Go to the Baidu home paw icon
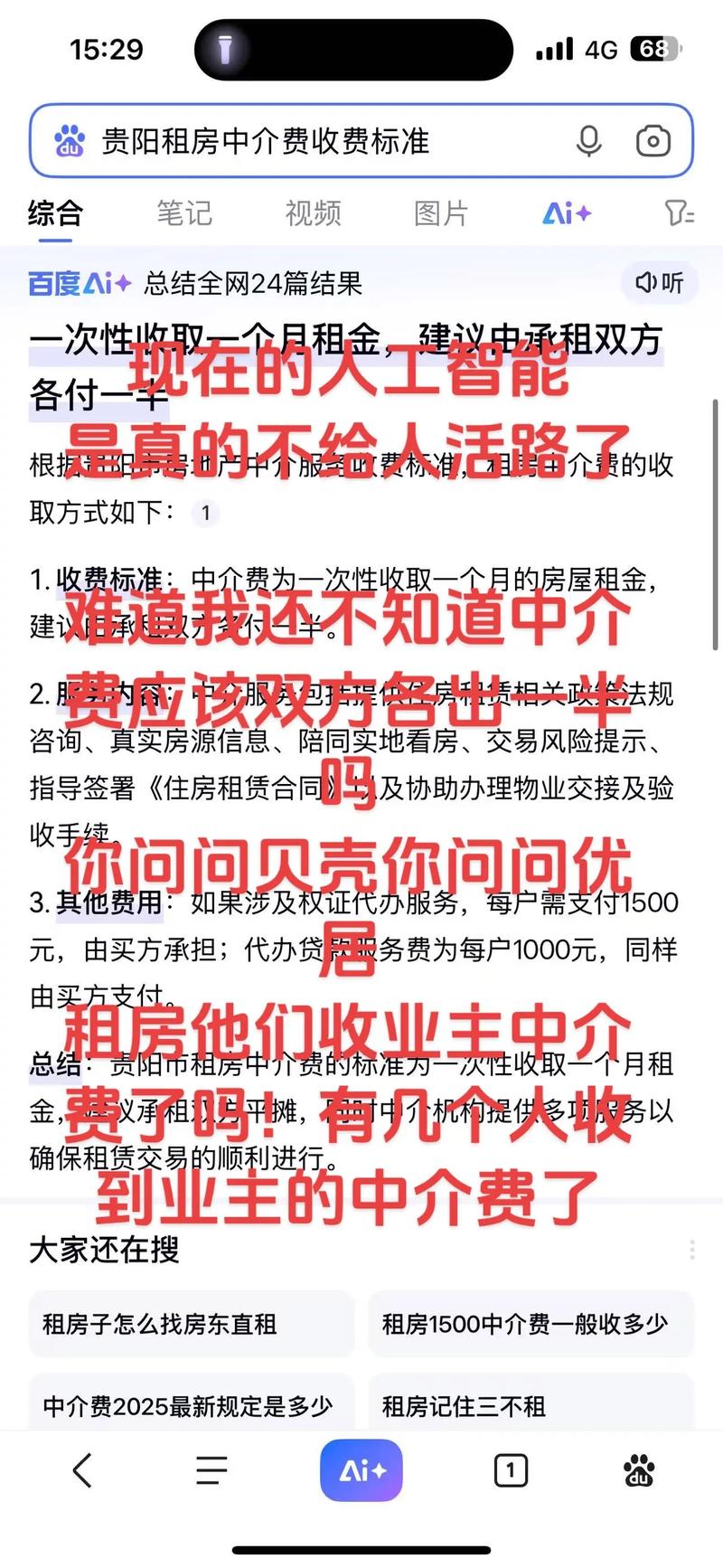Screen dimensions: 723x1568 pyautogui.click(x=640, y=1471)
